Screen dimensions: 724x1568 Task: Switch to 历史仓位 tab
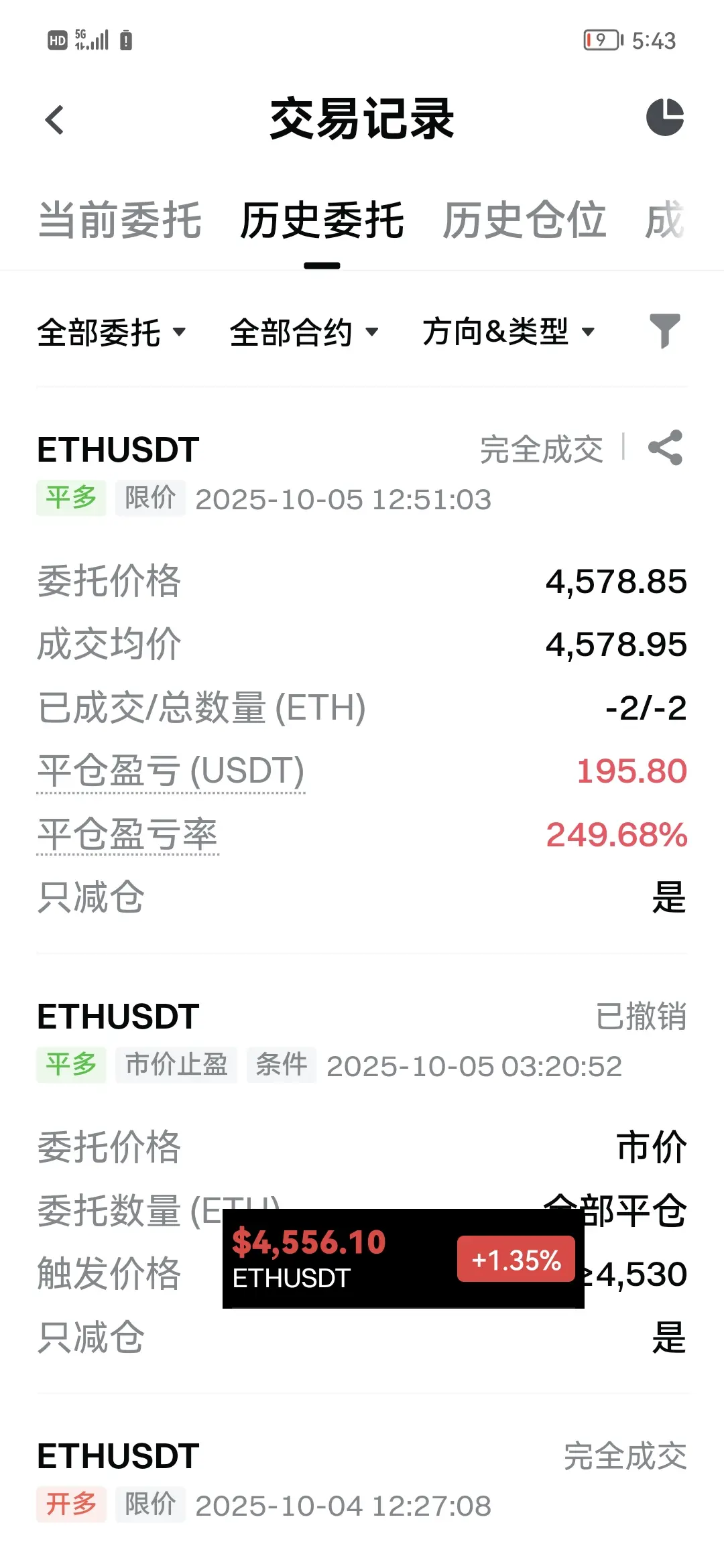click(524, 220)
